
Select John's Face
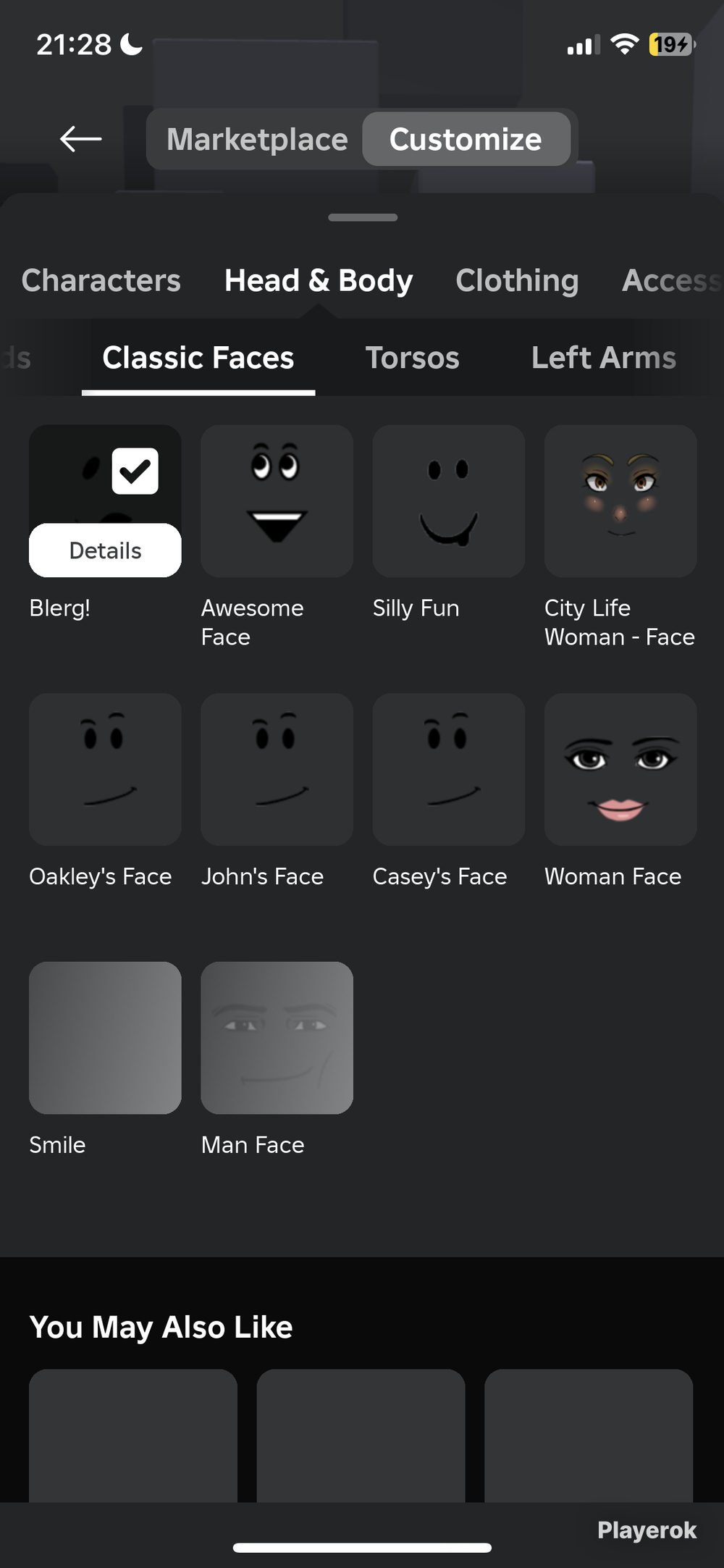click(x=277, y=769)
